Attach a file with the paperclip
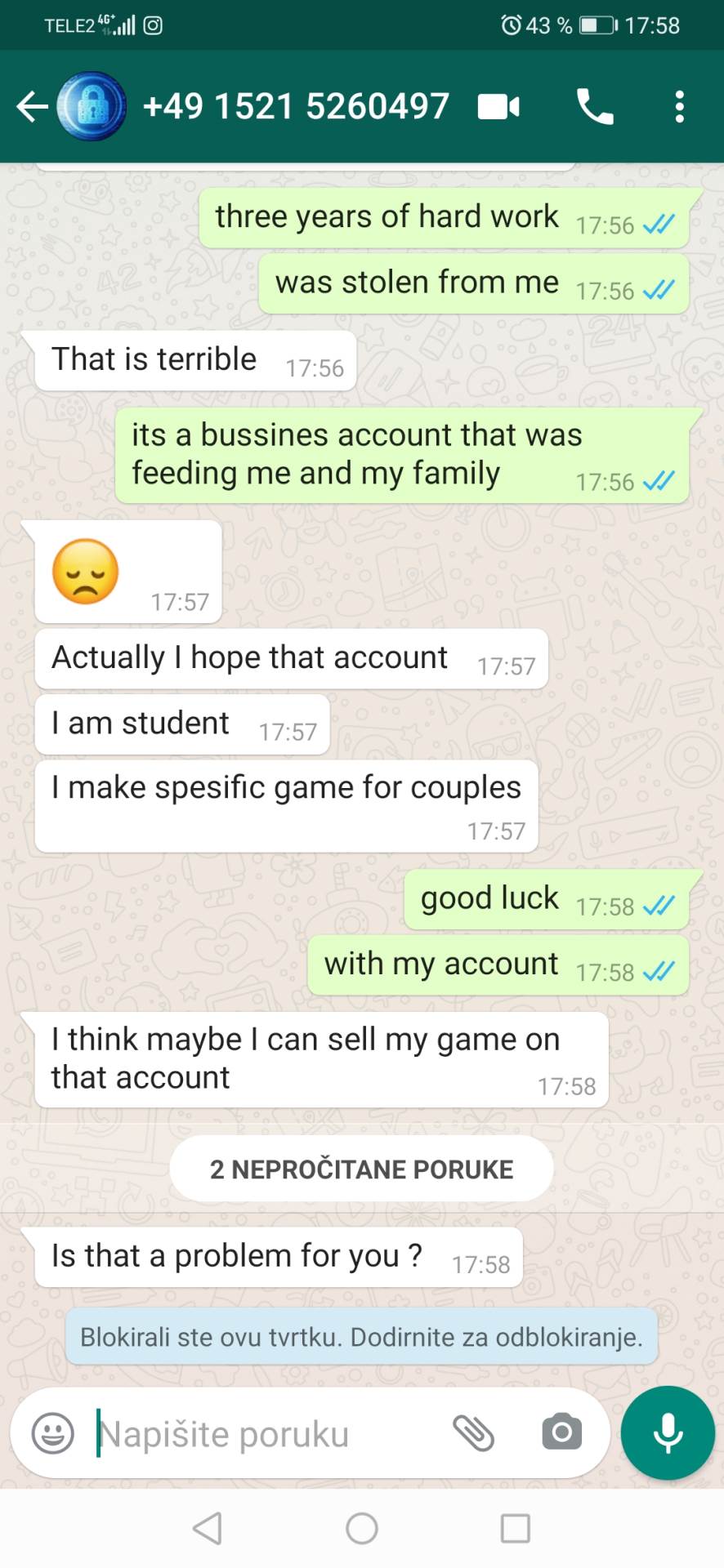724x1568 pixels. (474, 1433)
